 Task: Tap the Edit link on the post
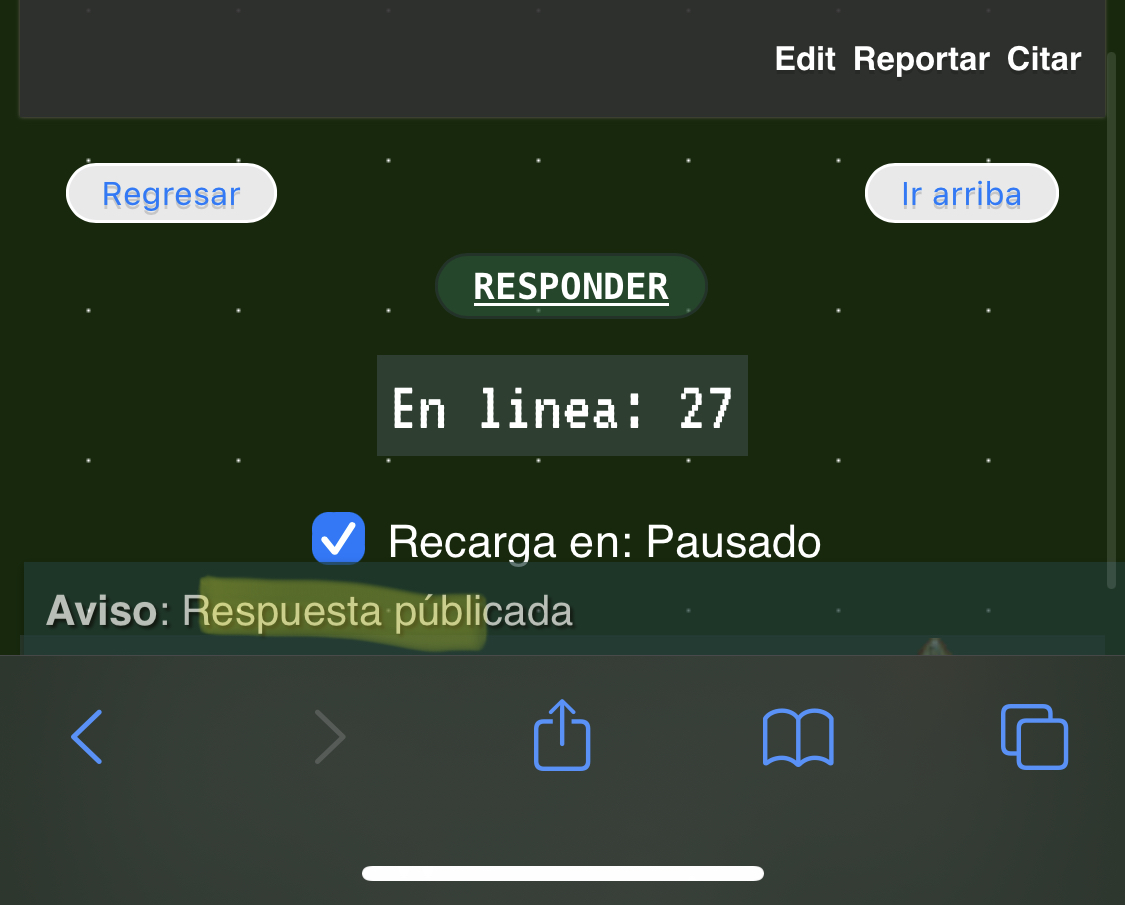804,59
